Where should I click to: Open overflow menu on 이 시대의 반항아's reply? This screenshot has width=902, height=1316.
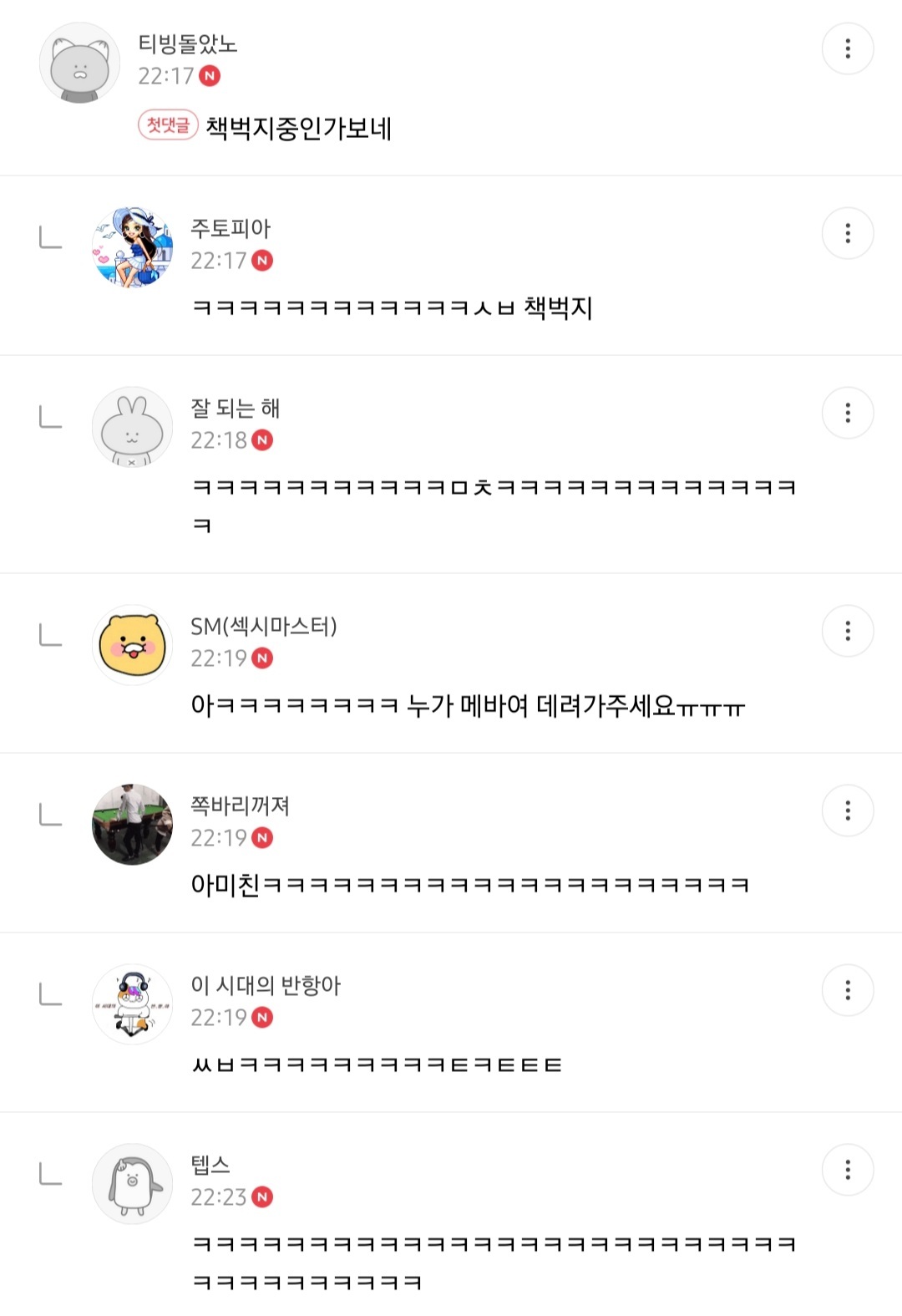pyautogui.click(x=847, y=990)
